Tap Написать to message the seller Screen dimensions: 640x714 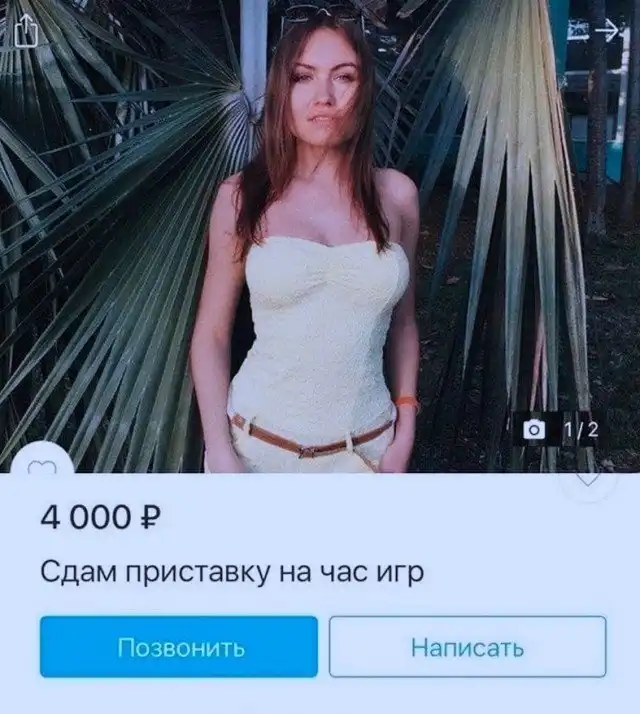(x=467, y=646)
